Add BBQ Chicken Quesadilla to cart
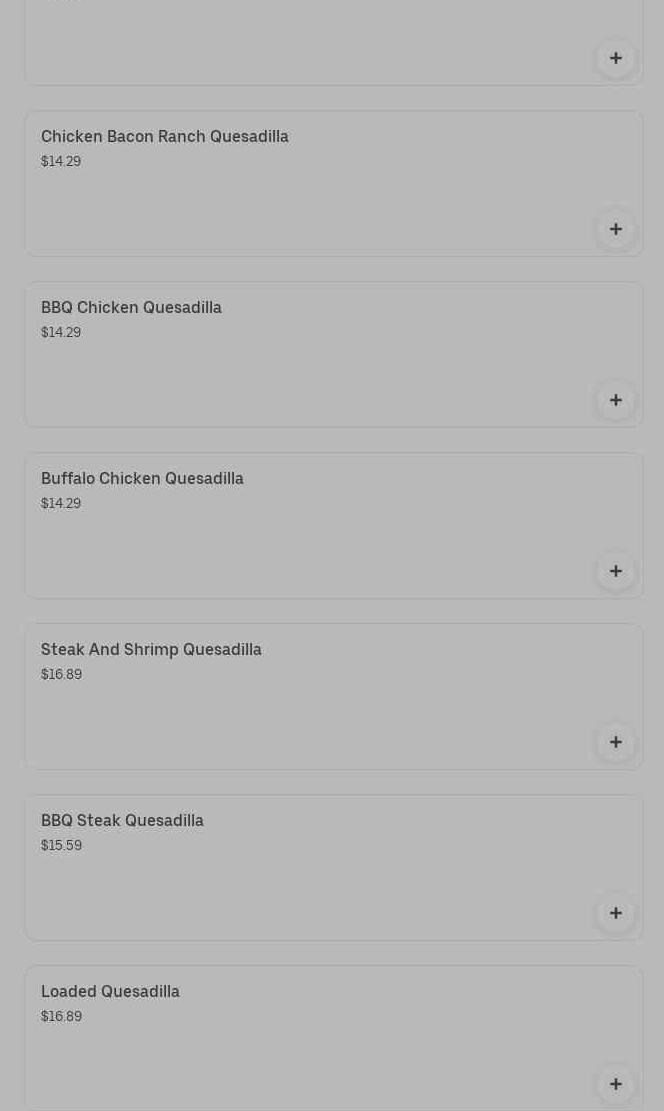 (616, 400)
